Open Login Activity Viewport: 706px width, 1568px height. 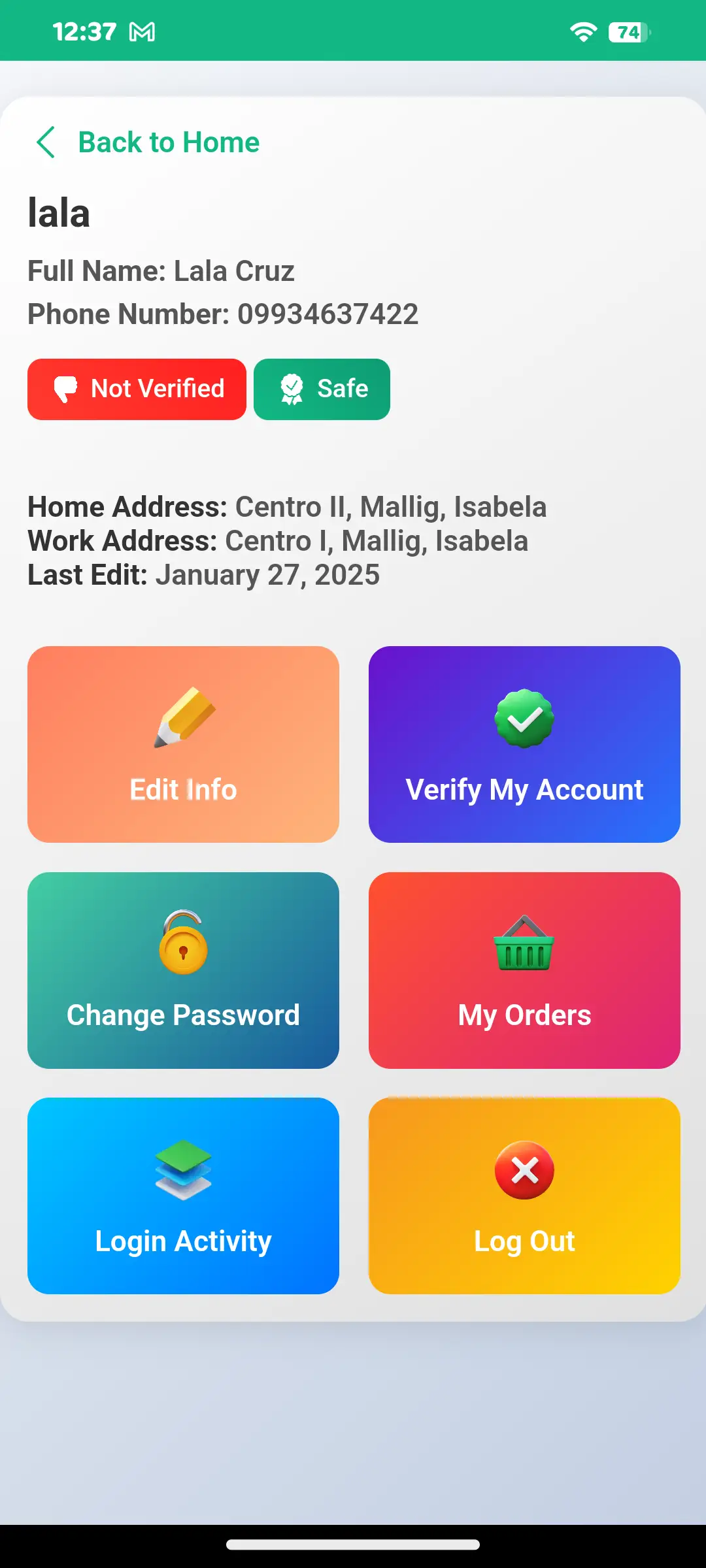tap(183, 1196)
